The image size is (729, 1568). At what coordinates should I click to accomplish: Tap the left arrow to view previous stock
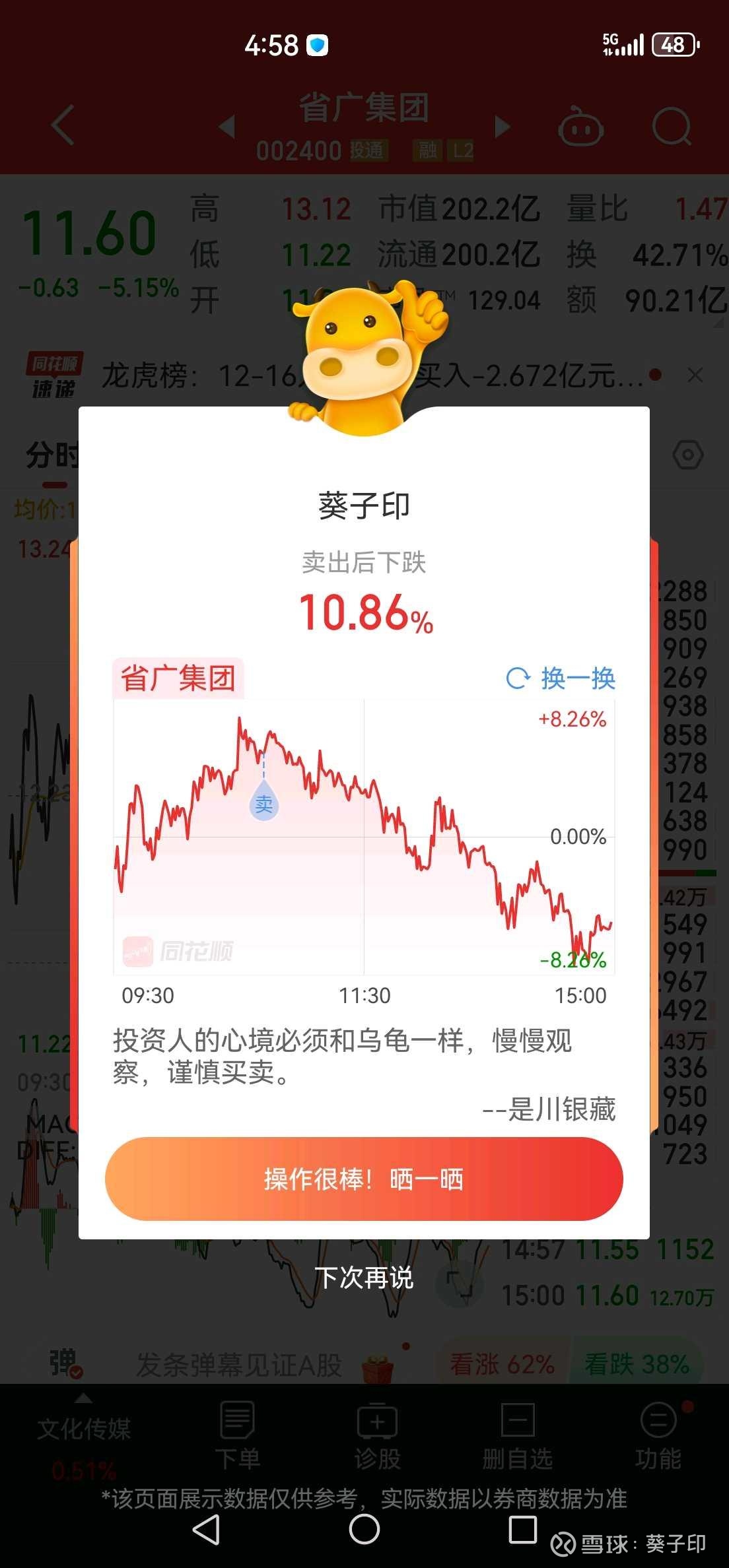click(x=226, y=126)
